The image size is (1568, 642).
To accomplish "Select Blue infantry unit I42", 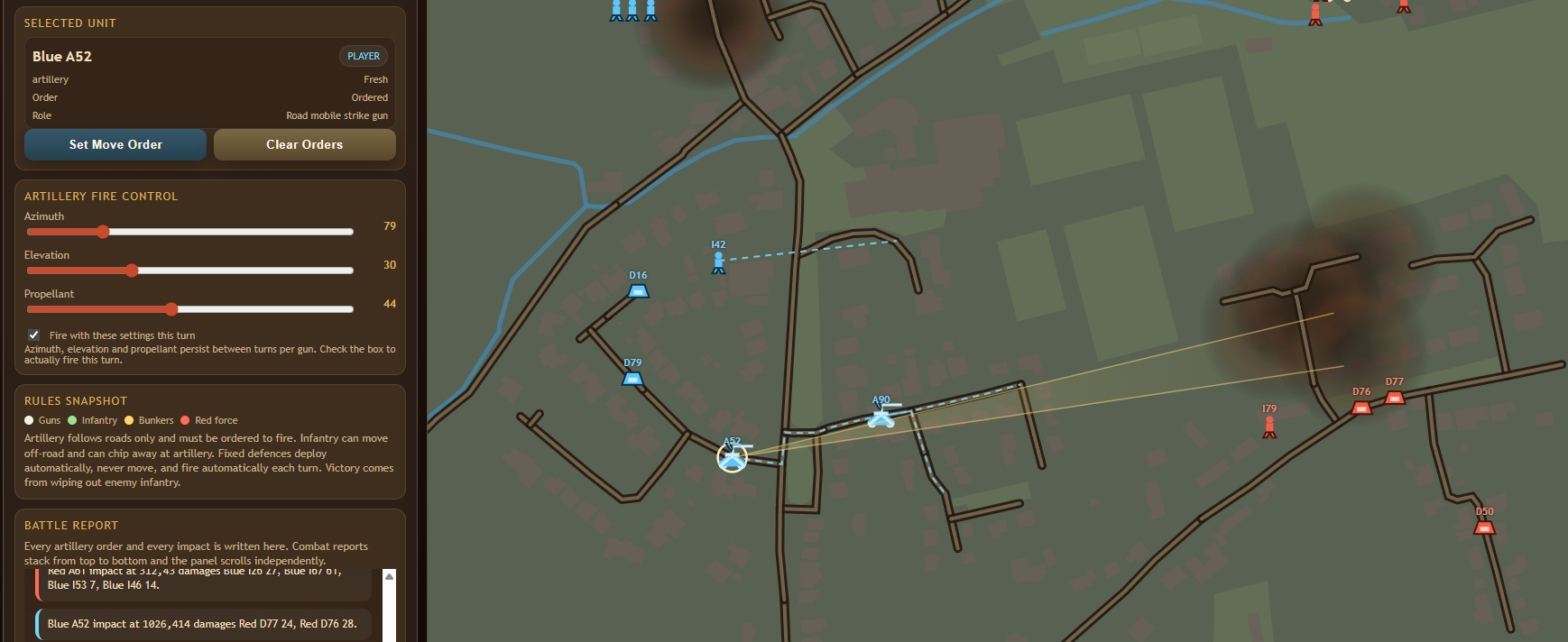I will 718,262.
